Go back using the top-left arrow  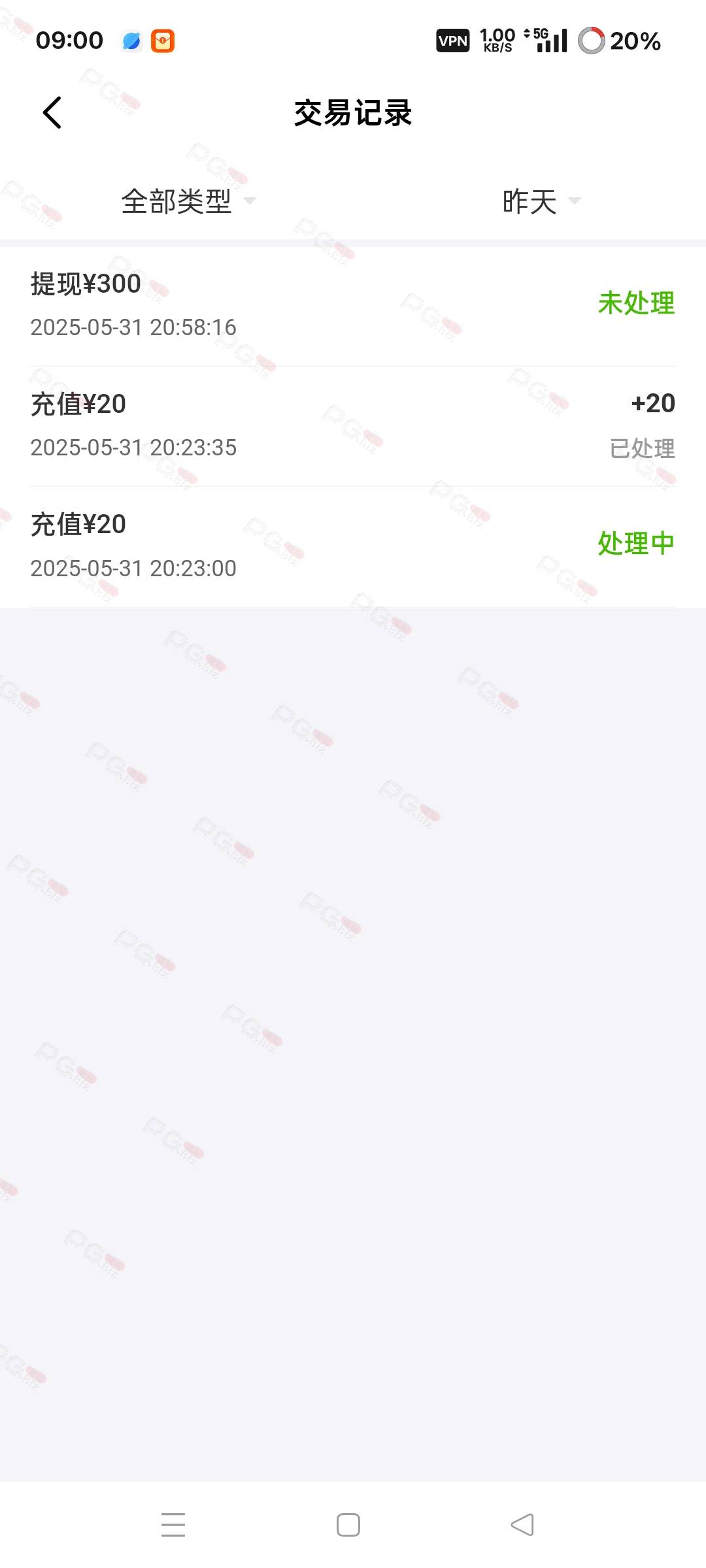[52, 112]
